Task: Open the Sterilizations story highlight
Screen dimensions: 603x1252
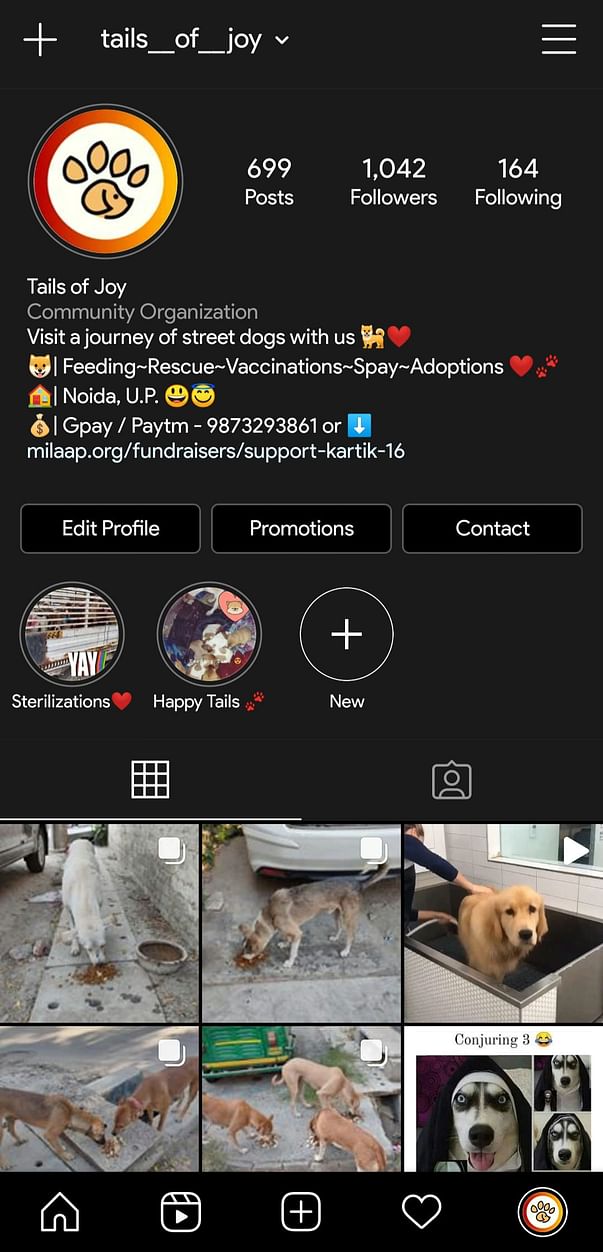Action: point(72,634)
